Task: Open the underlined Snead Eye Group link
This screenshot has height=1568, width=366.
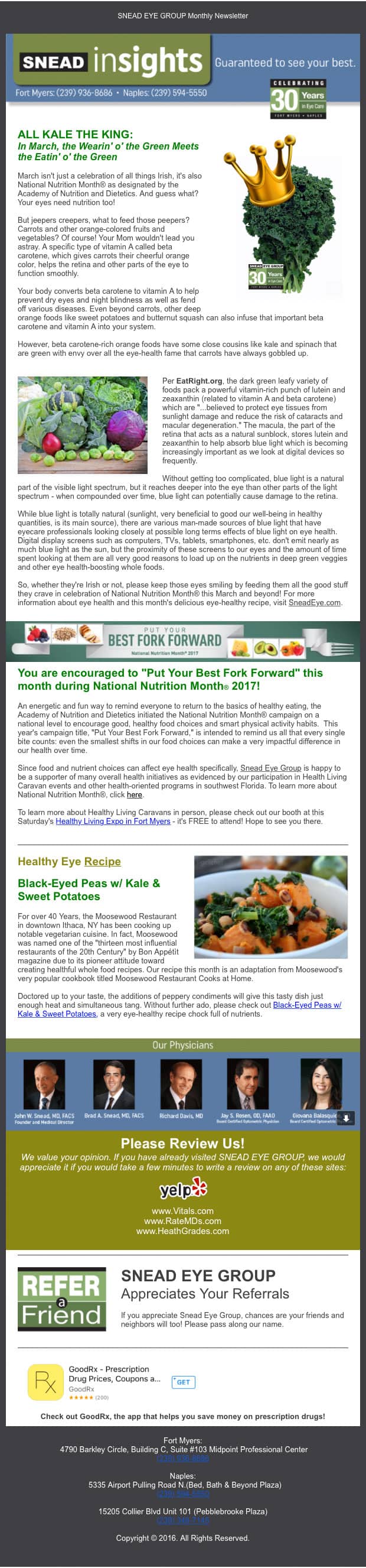Action: coord(270,768)
